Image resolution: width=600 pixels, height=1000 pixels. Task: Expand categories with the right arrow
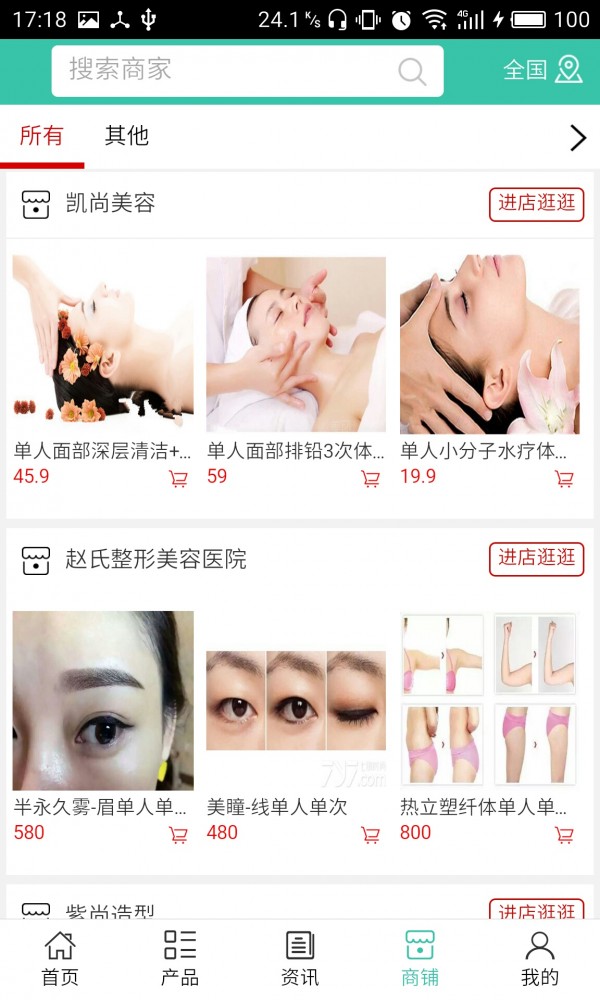coord(577,138)
